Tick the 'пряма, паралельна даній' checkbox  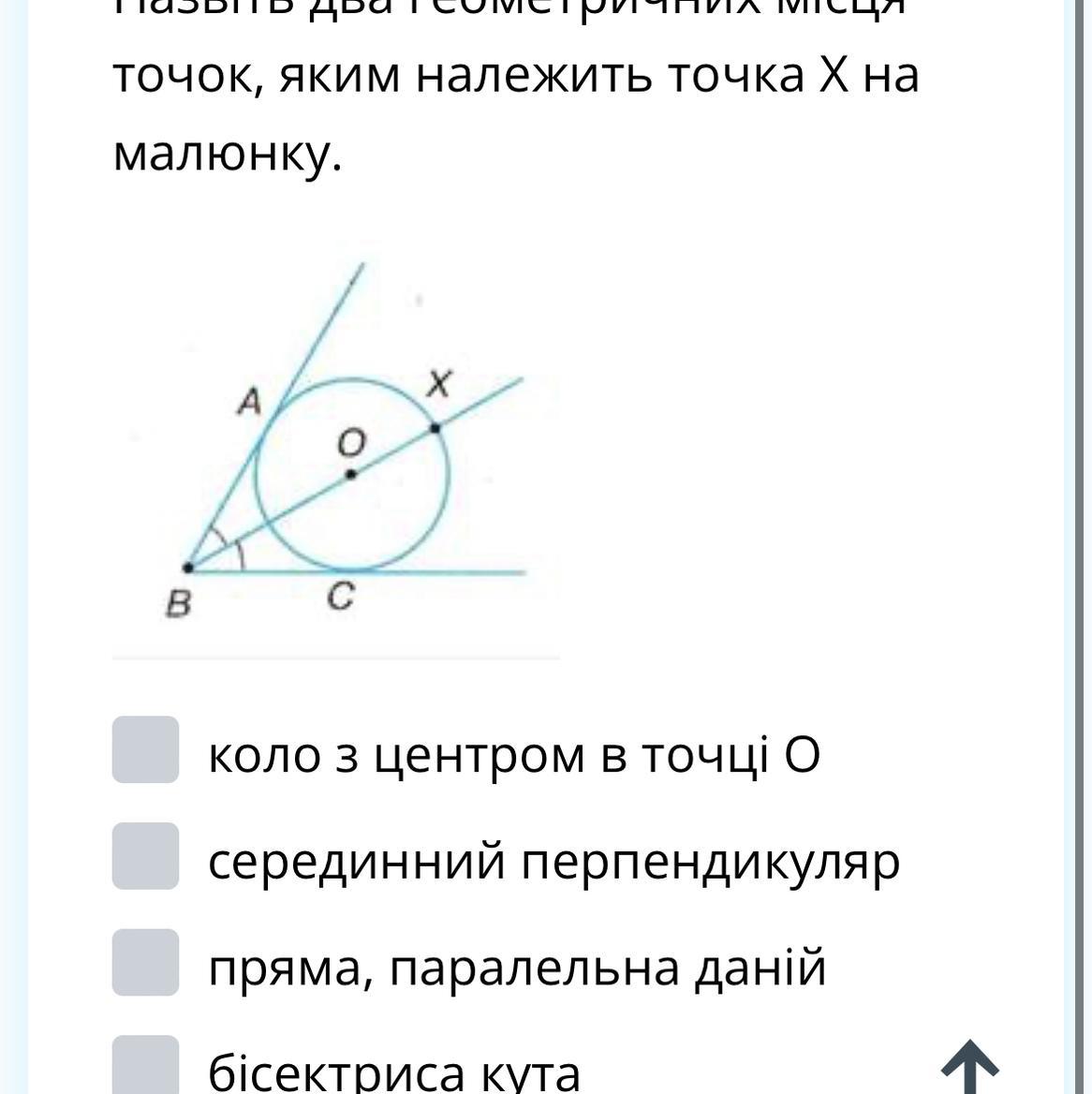(x=145, y=962)
